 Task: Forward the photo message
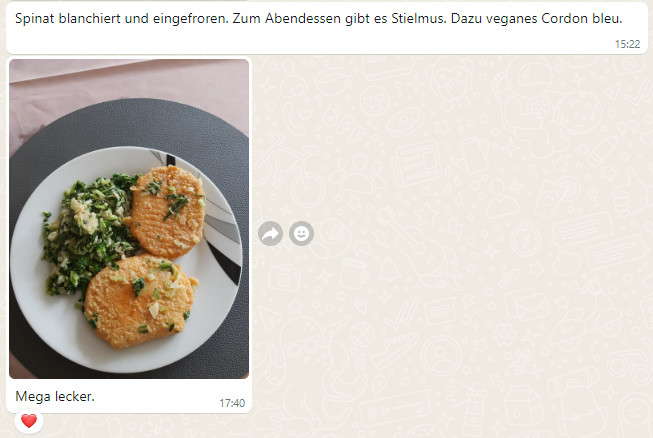click(270, 233)
